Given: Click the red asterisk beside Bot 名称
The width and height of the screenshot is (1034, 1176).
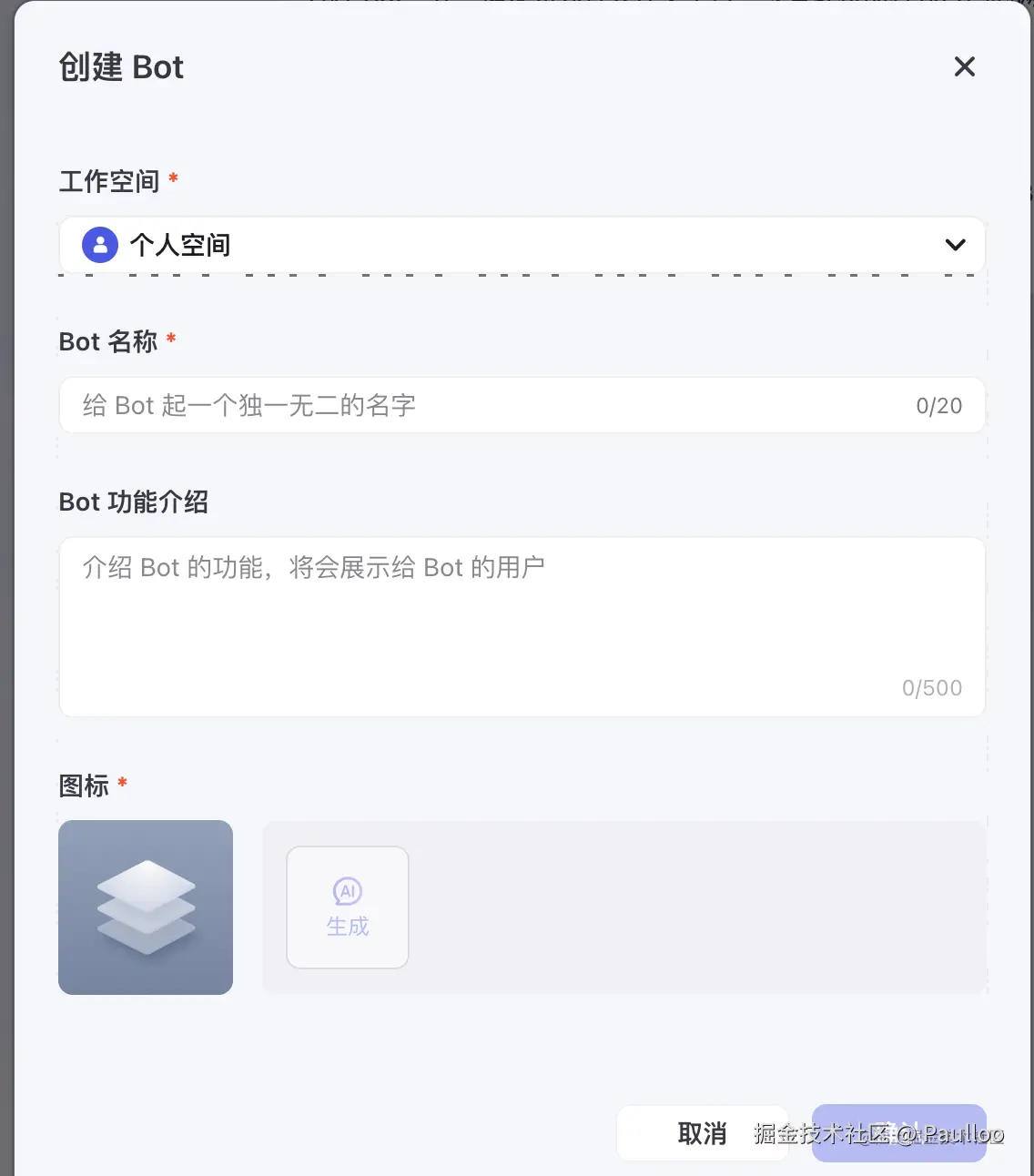Looking at the screenshot, I should [170, 339].
